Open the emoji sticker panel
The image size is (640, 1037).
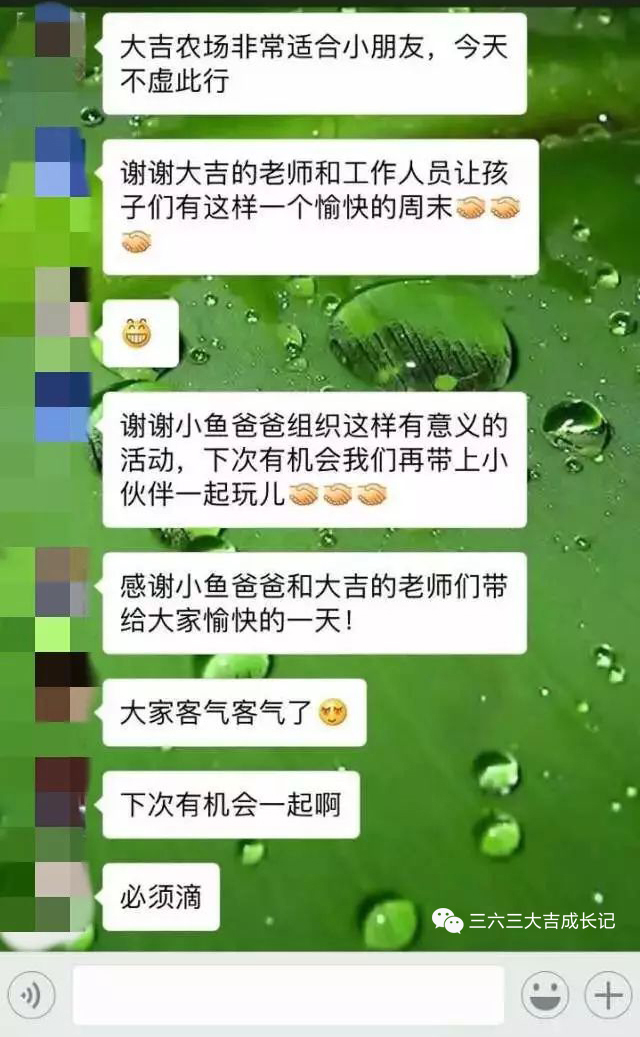click(545, 995)
